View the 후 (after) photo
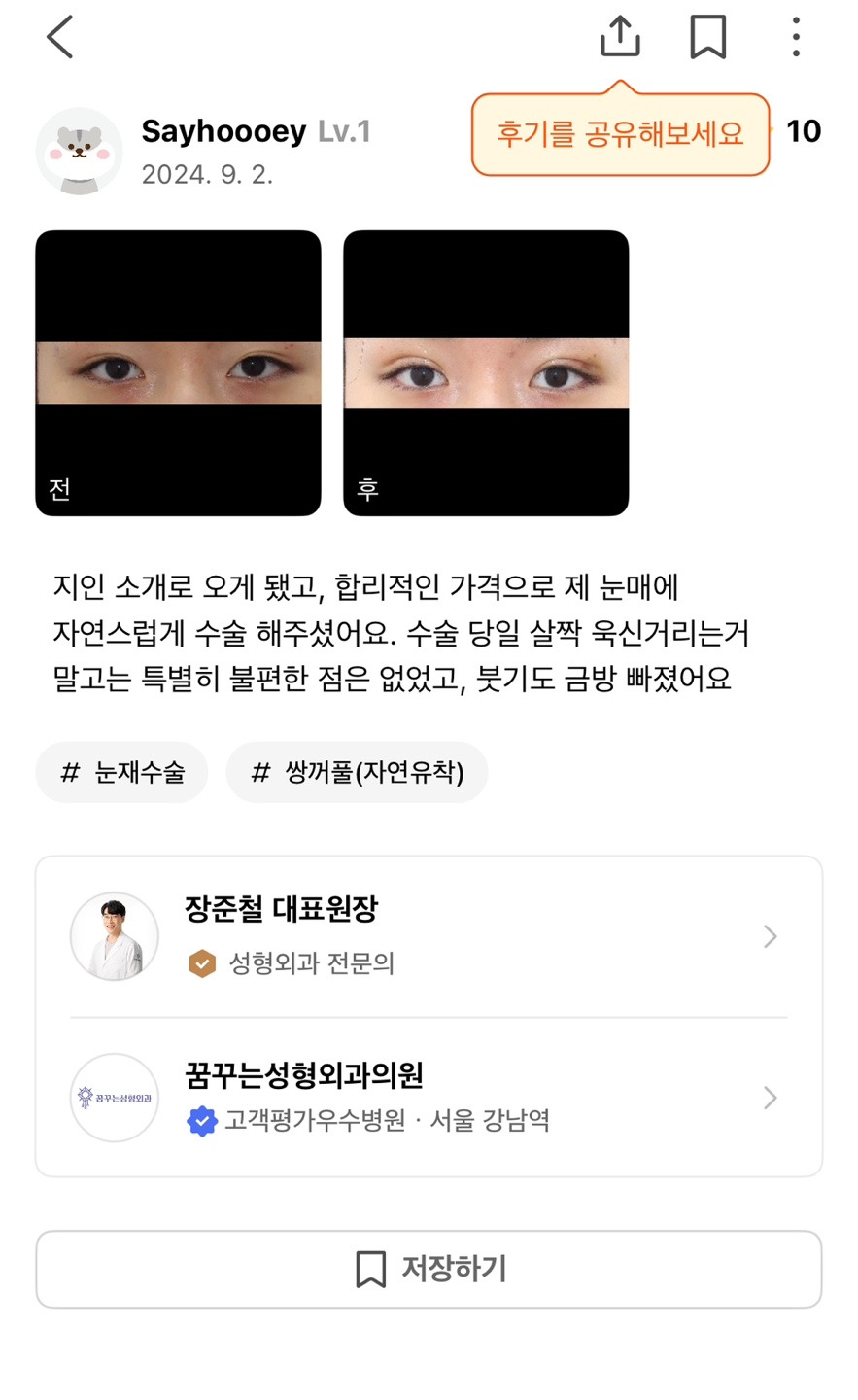Image resolution: width=858 pixels, height=1400 pixels. pos(486,373)
